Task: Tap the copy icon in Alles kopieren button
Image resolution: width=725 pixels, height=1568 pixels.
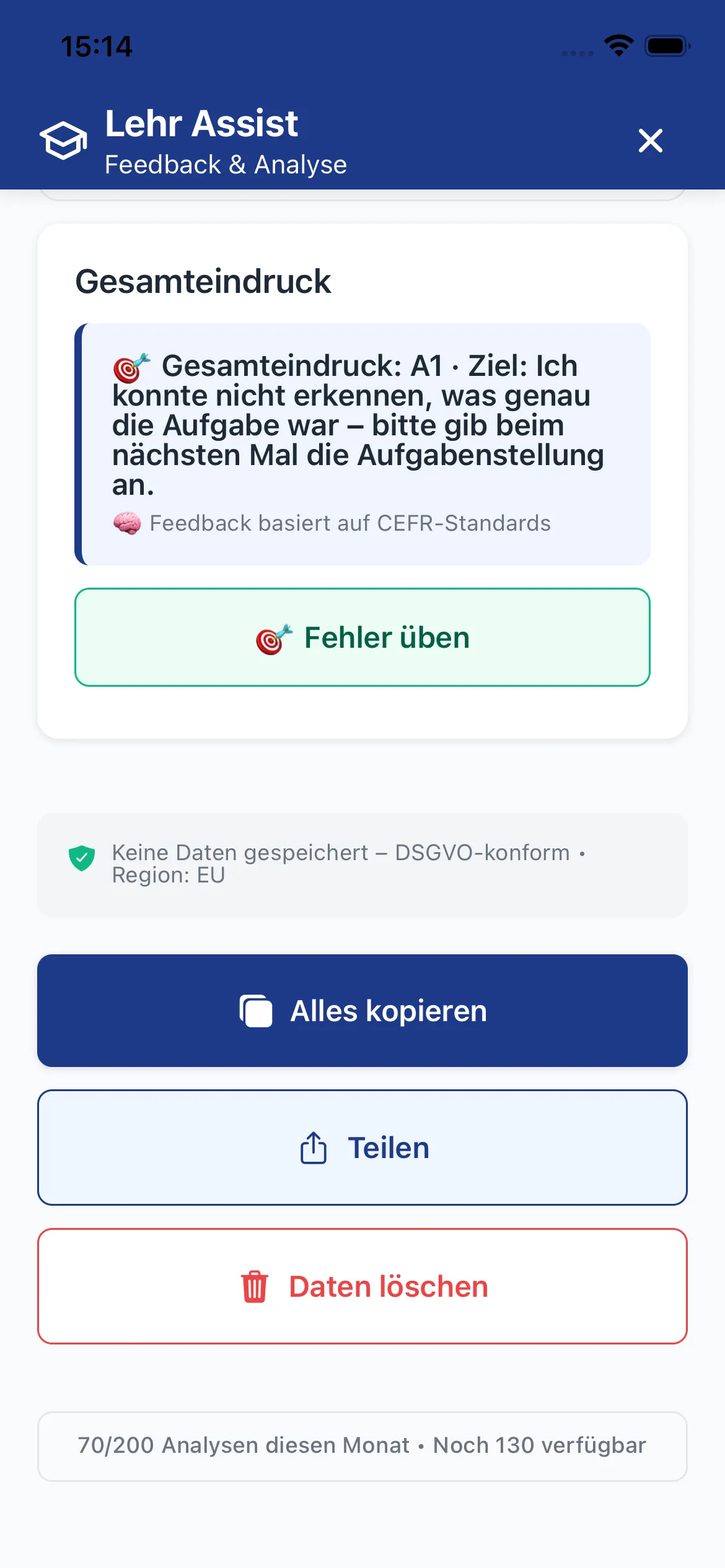Action: click(x=256, y=1010)
